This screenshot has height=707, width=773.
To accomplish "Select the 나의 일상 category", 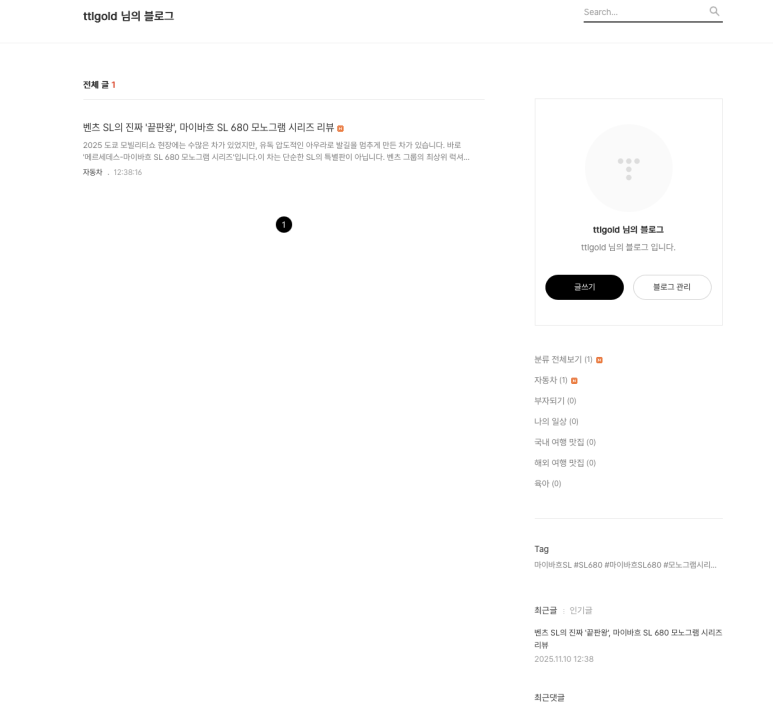I will [x=556, y=422].
